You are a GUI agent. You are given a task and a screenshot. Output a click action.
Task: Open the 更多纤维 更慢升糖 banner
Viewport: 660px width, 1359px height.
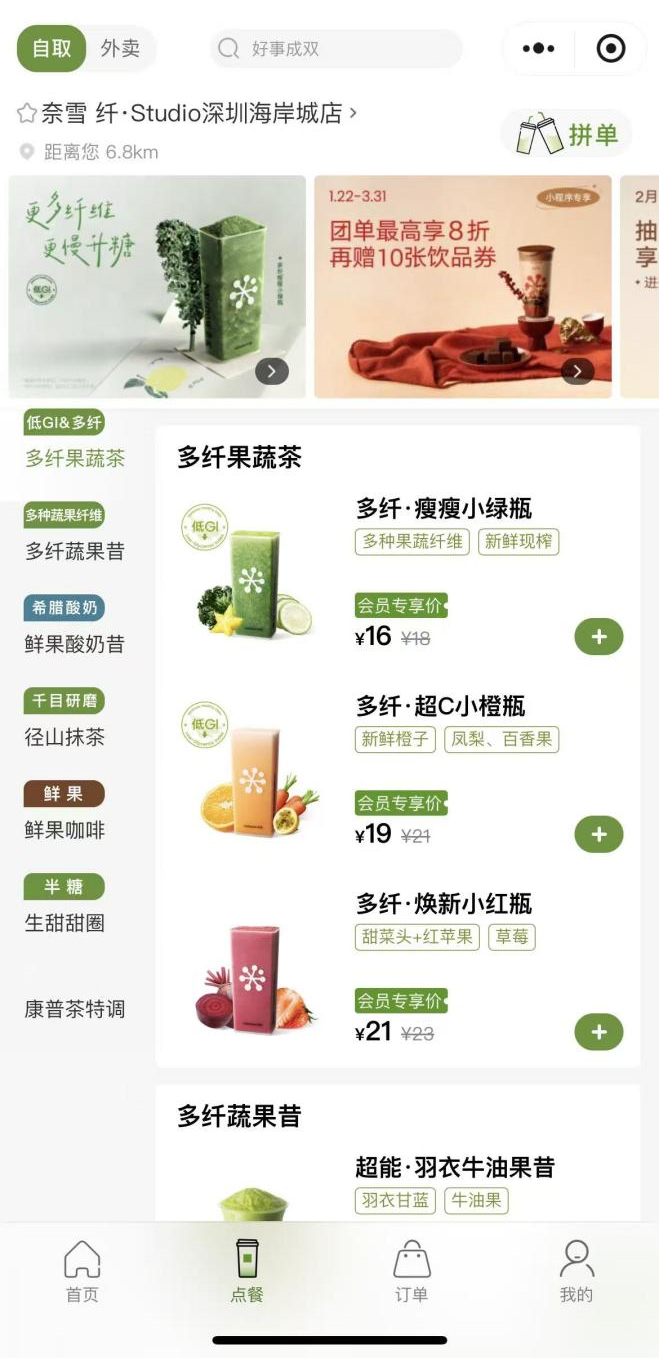pos(157,287)
